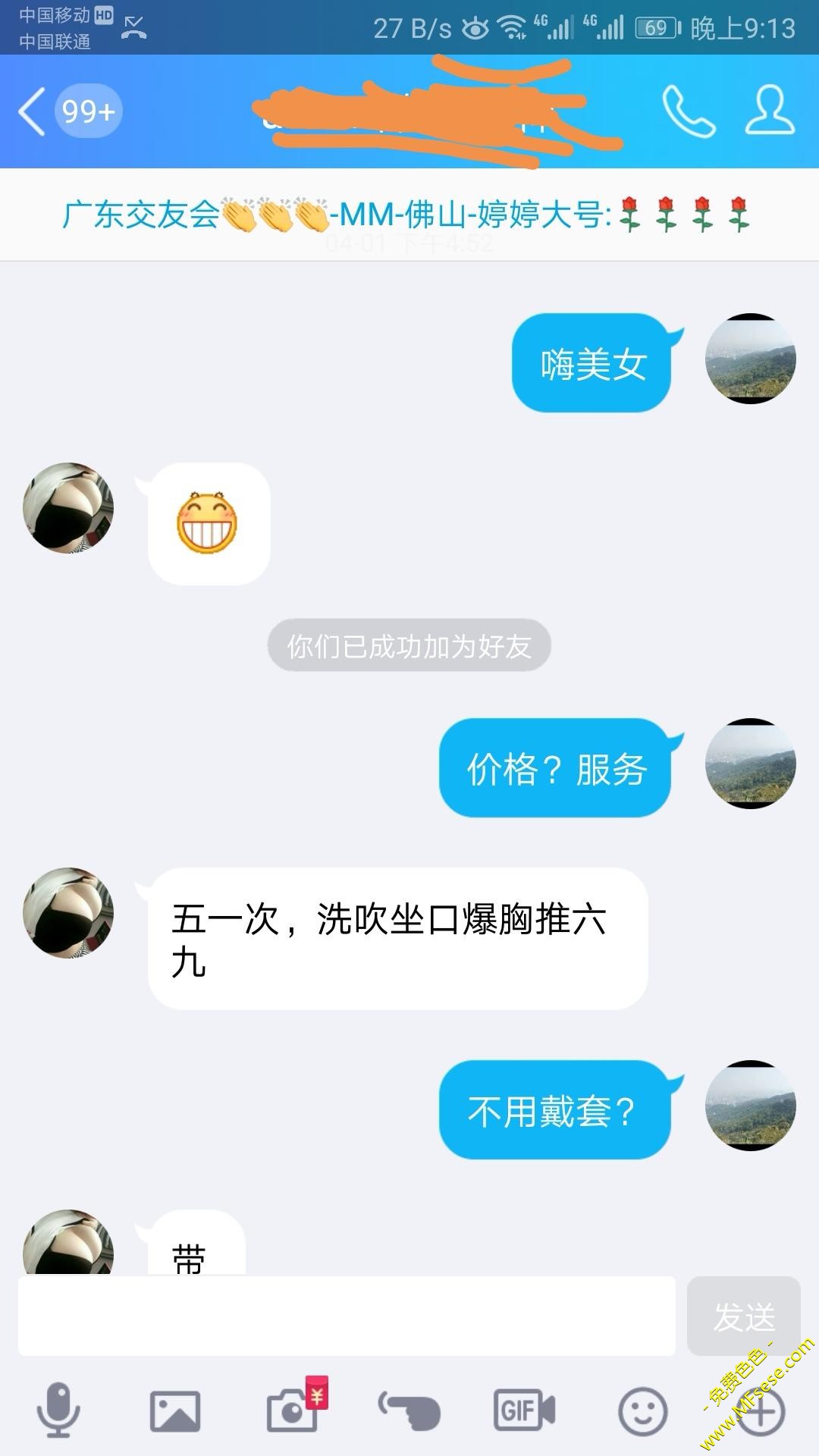Tap your own avatar next to 嗨美女
Image resolution: width=819 pixels, height=1456 pixels.
pyautogui.click(x=751, y=359)
